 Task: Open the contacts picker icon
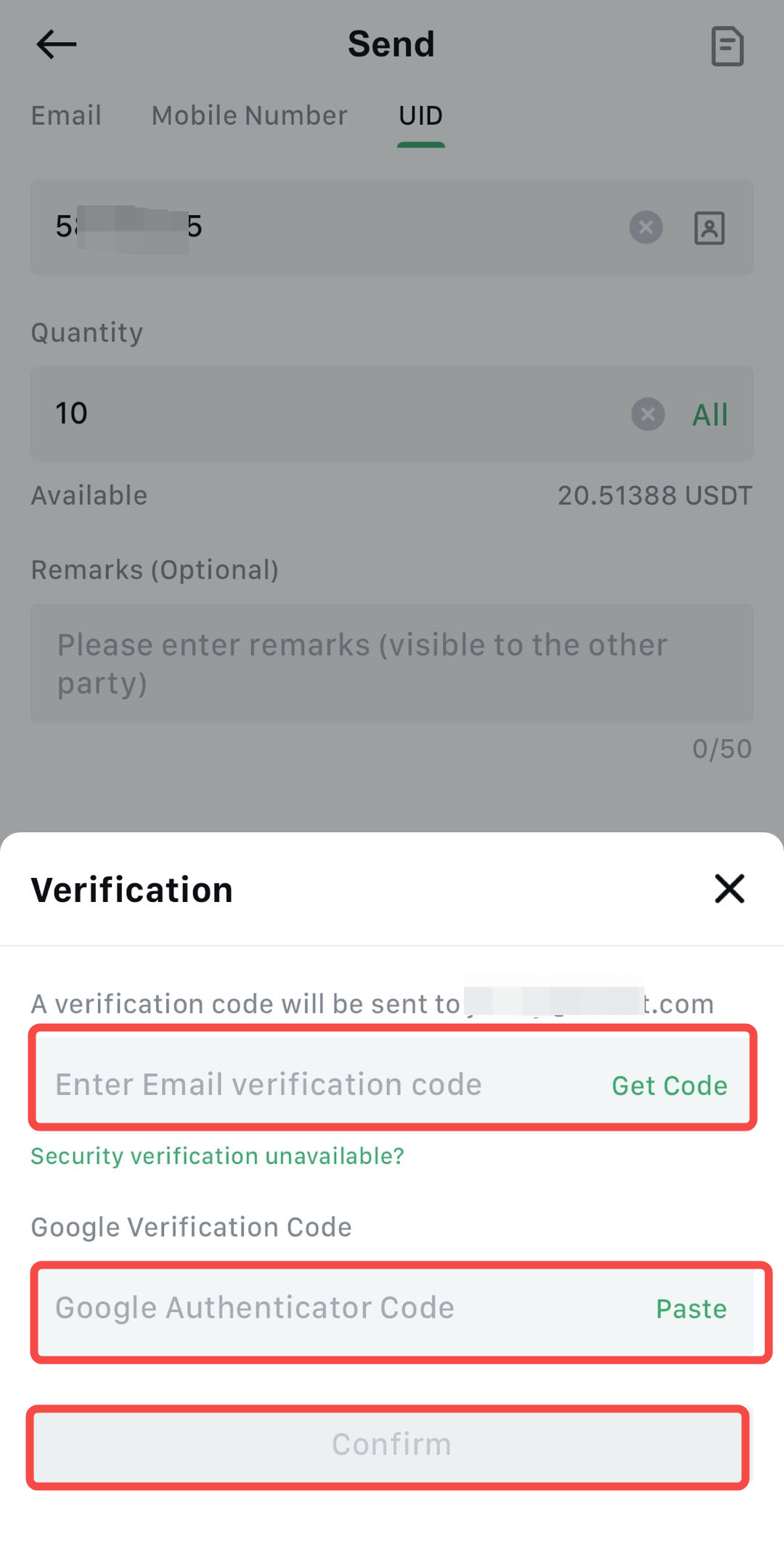pos(709,228)
